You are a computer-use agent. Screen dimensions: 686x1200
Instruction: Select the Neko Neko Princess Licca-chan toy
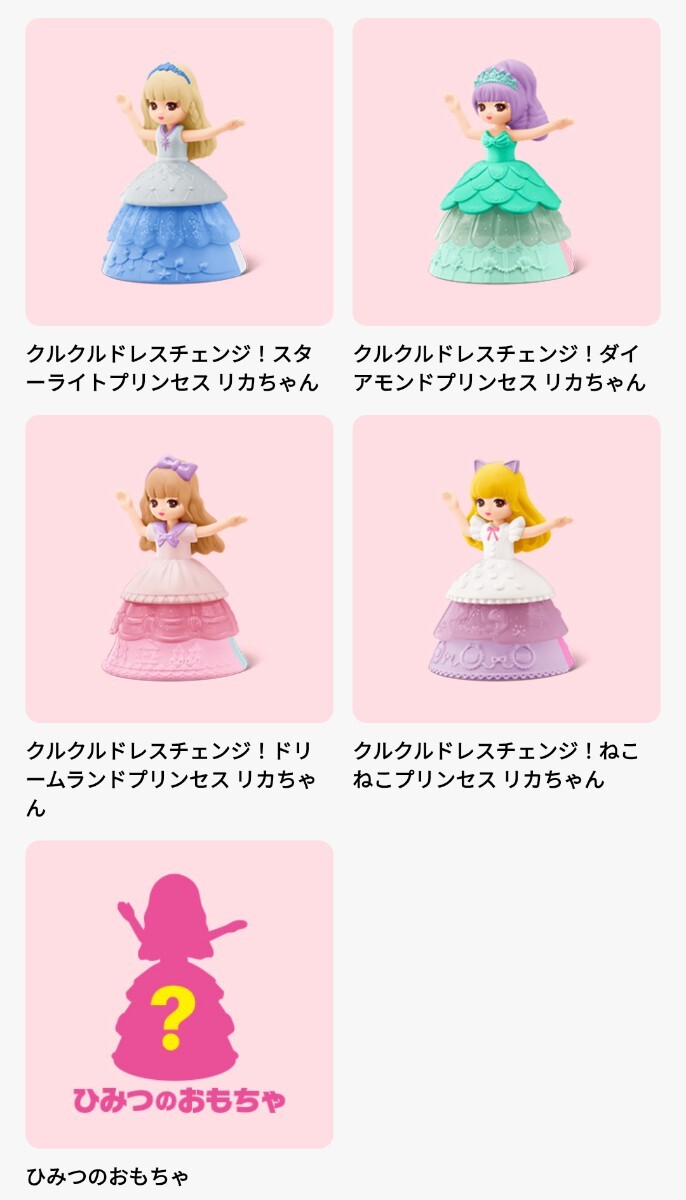[x=506, y=569]
